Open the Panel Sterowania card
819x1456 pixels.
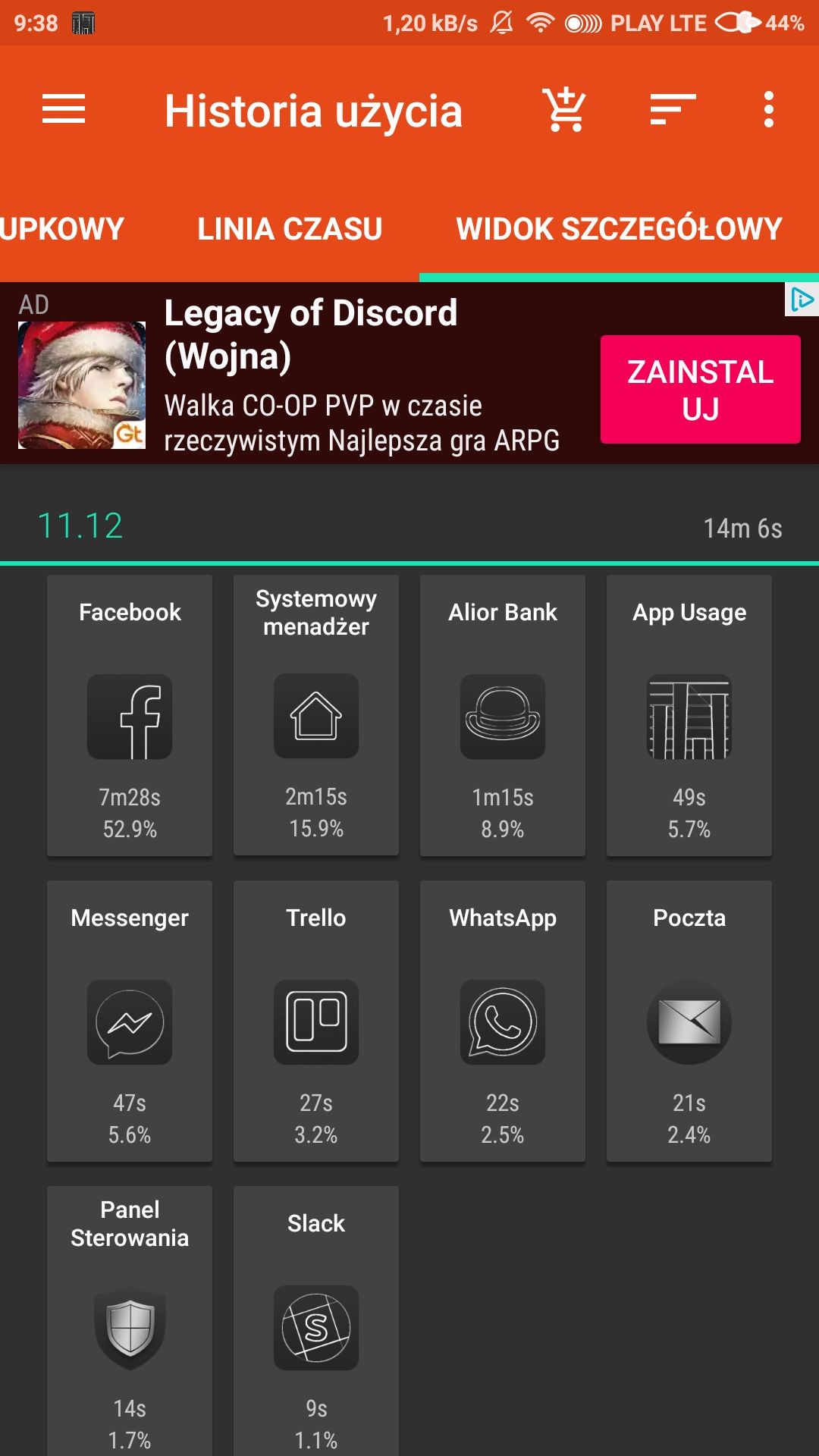pyautogui.click(x=130, y=1321)
